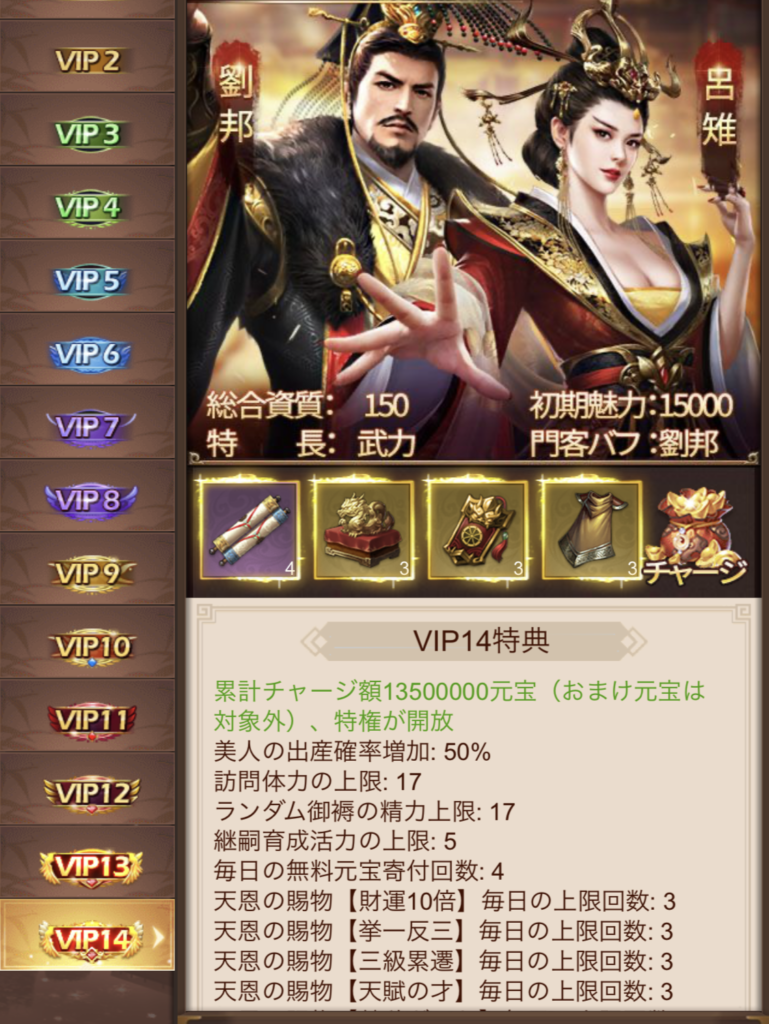The image size is (769, 1024).
Task: Open the VIP 4 benefits tab
Action: 88,207
